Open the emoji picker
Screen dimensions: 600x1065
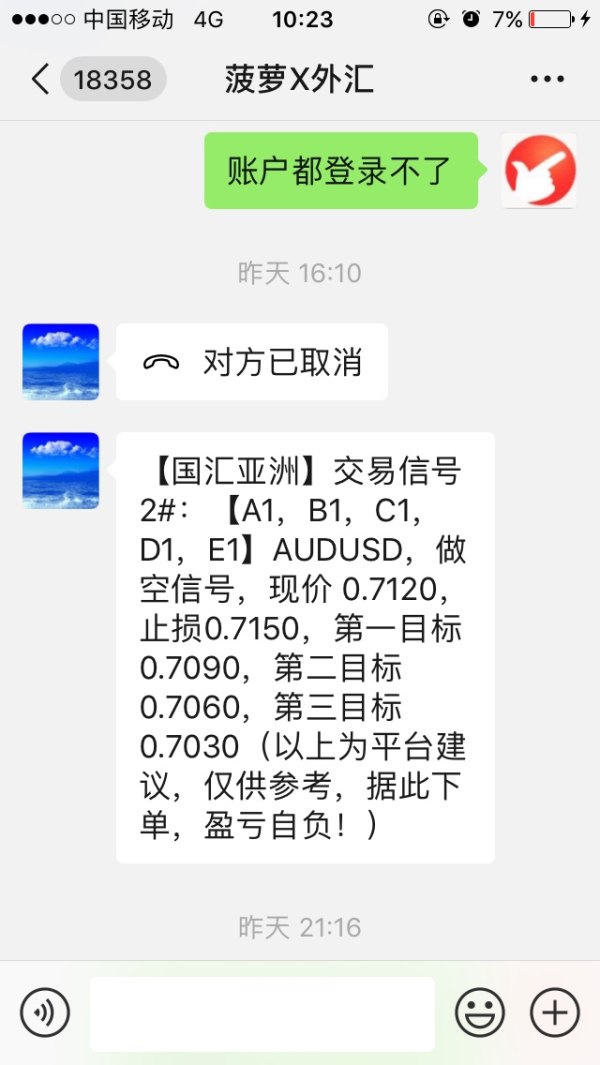pos(480,1013)
